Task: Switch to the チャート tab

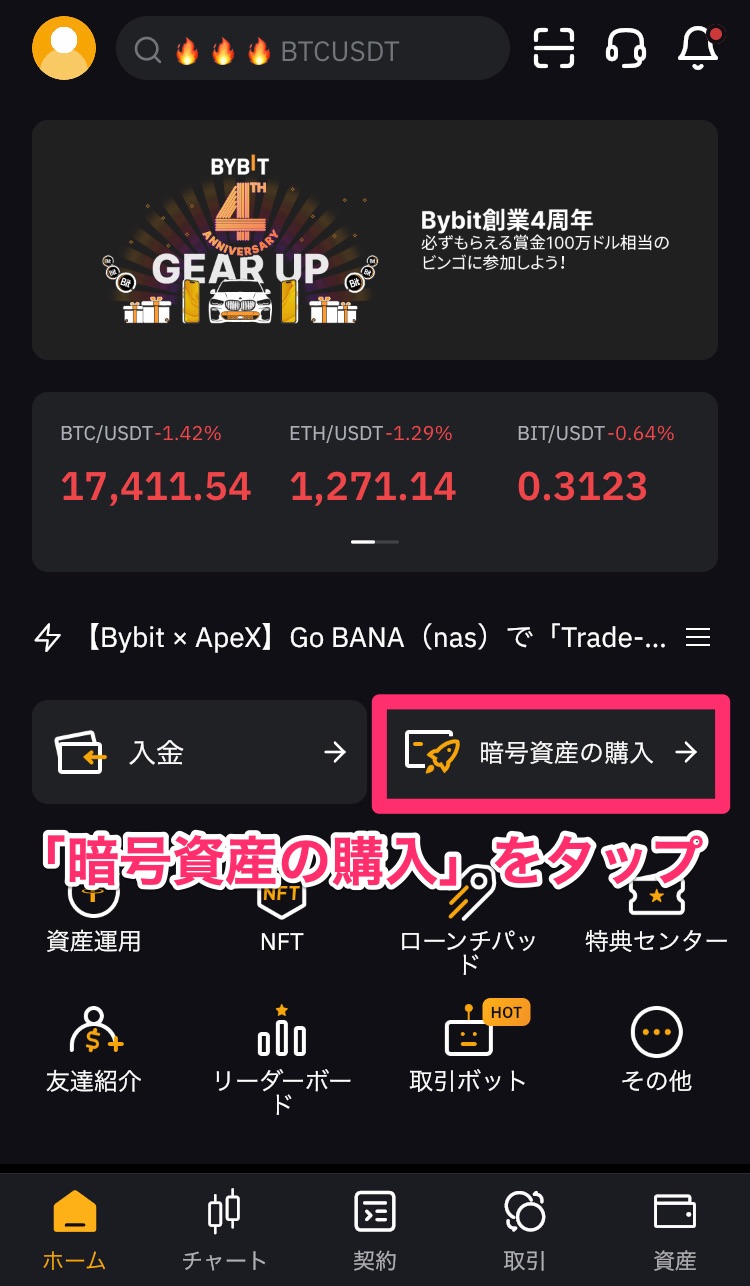Action: pos(224,1228)
